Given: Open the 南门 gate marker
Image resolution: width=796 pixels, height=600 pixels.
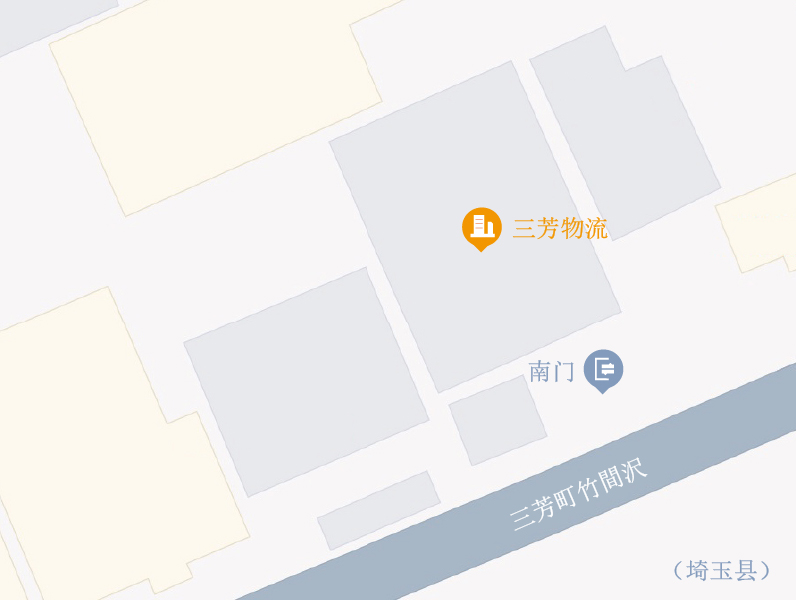Looking at the screenshot, I should point(603,369).
